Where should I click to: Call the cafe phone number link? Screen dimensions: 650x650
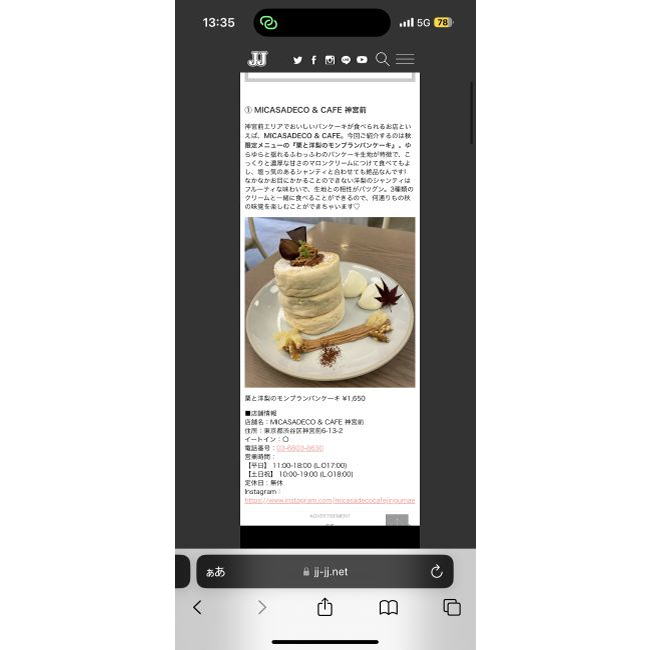pos(299,448)
